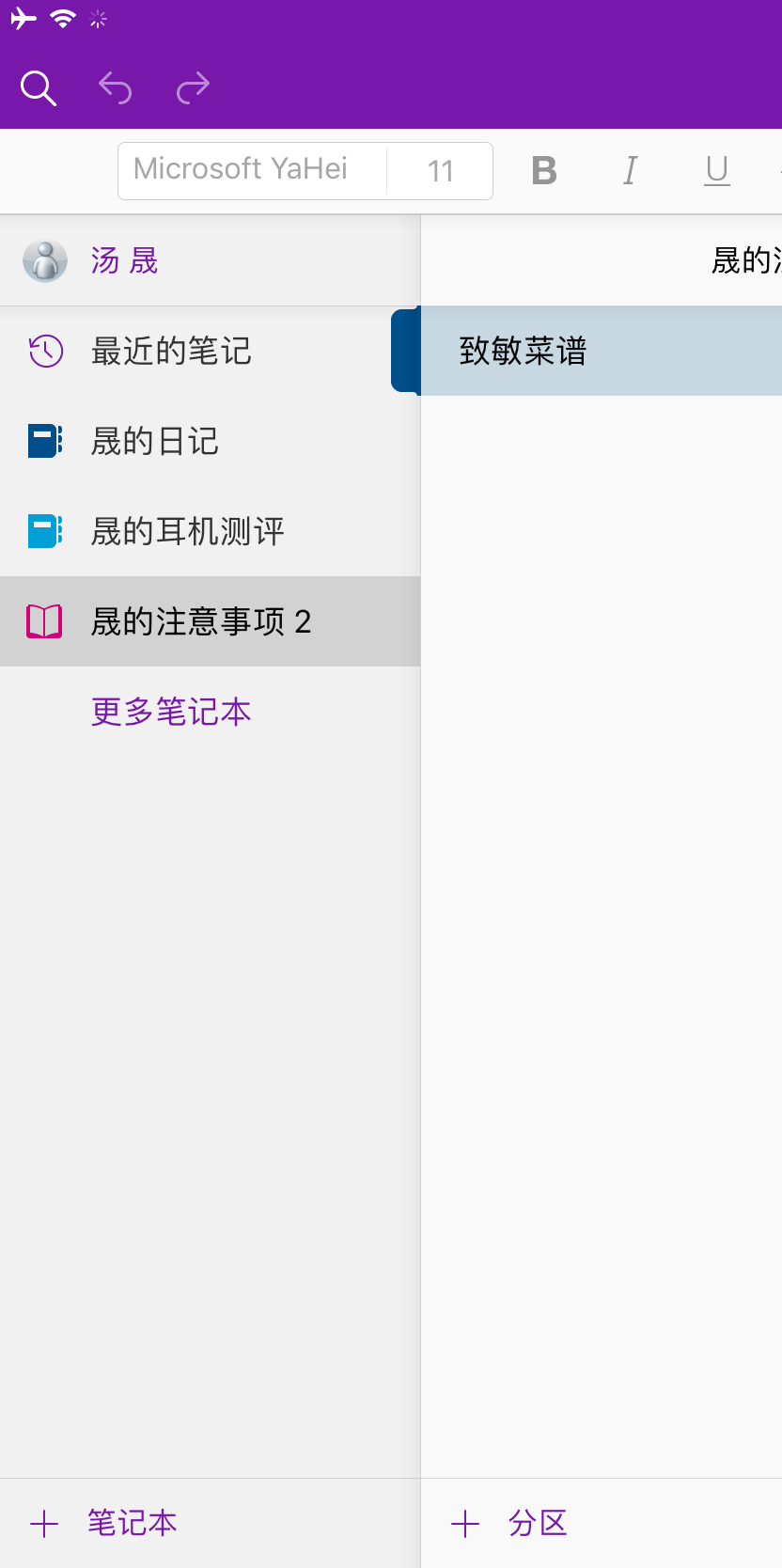782x1568 pixels.
Task: Open the 晟的日记 notebook
Action: pyautogui.click(x=210, y=441)
